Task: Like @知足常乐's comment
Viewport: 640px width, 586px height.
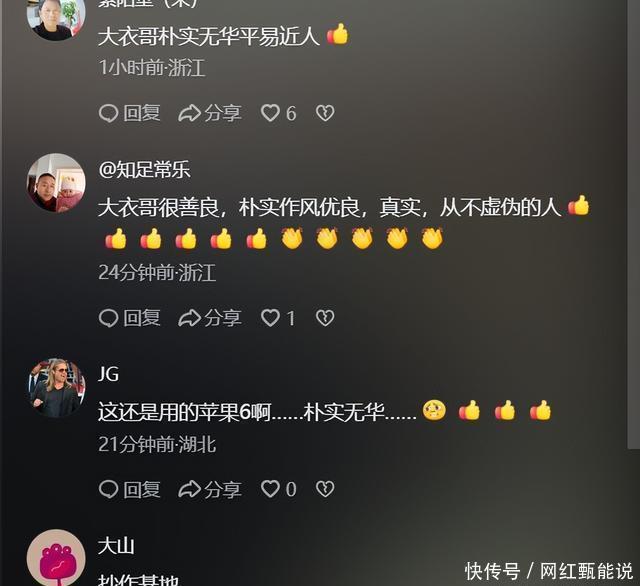Action: (271, 318)
